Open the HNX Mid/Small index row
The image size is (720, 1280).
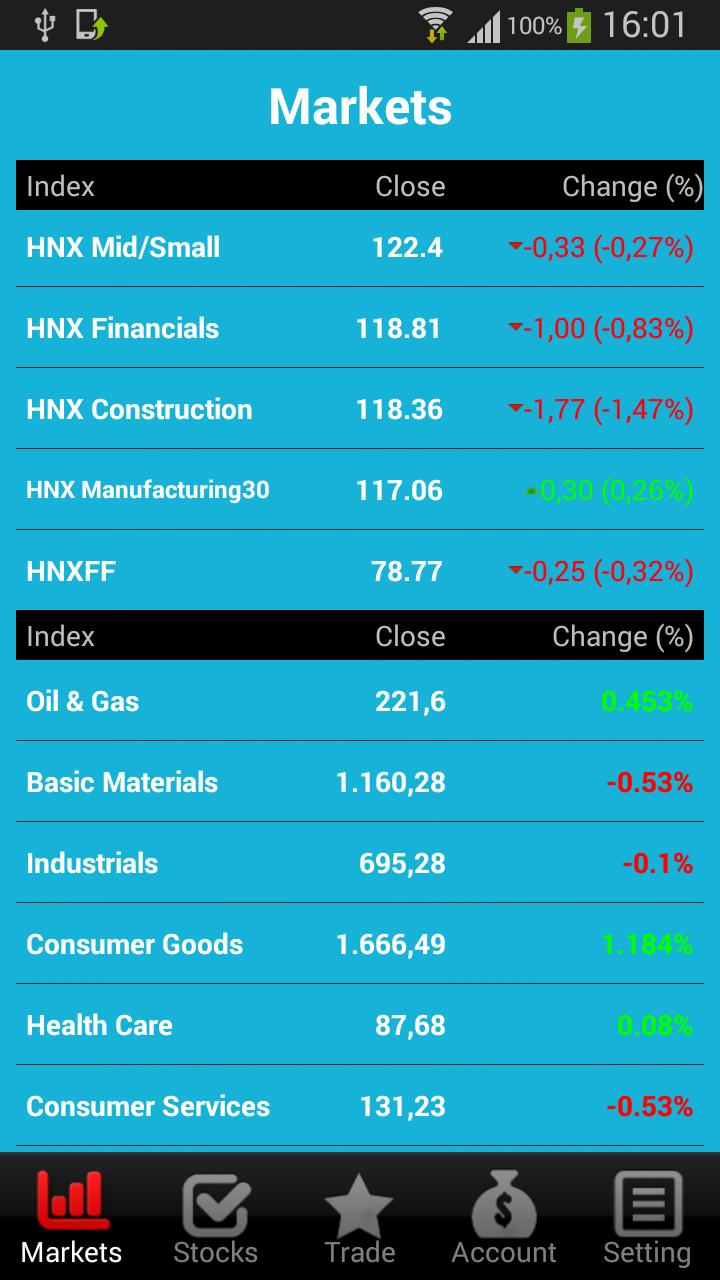(360, 247)
